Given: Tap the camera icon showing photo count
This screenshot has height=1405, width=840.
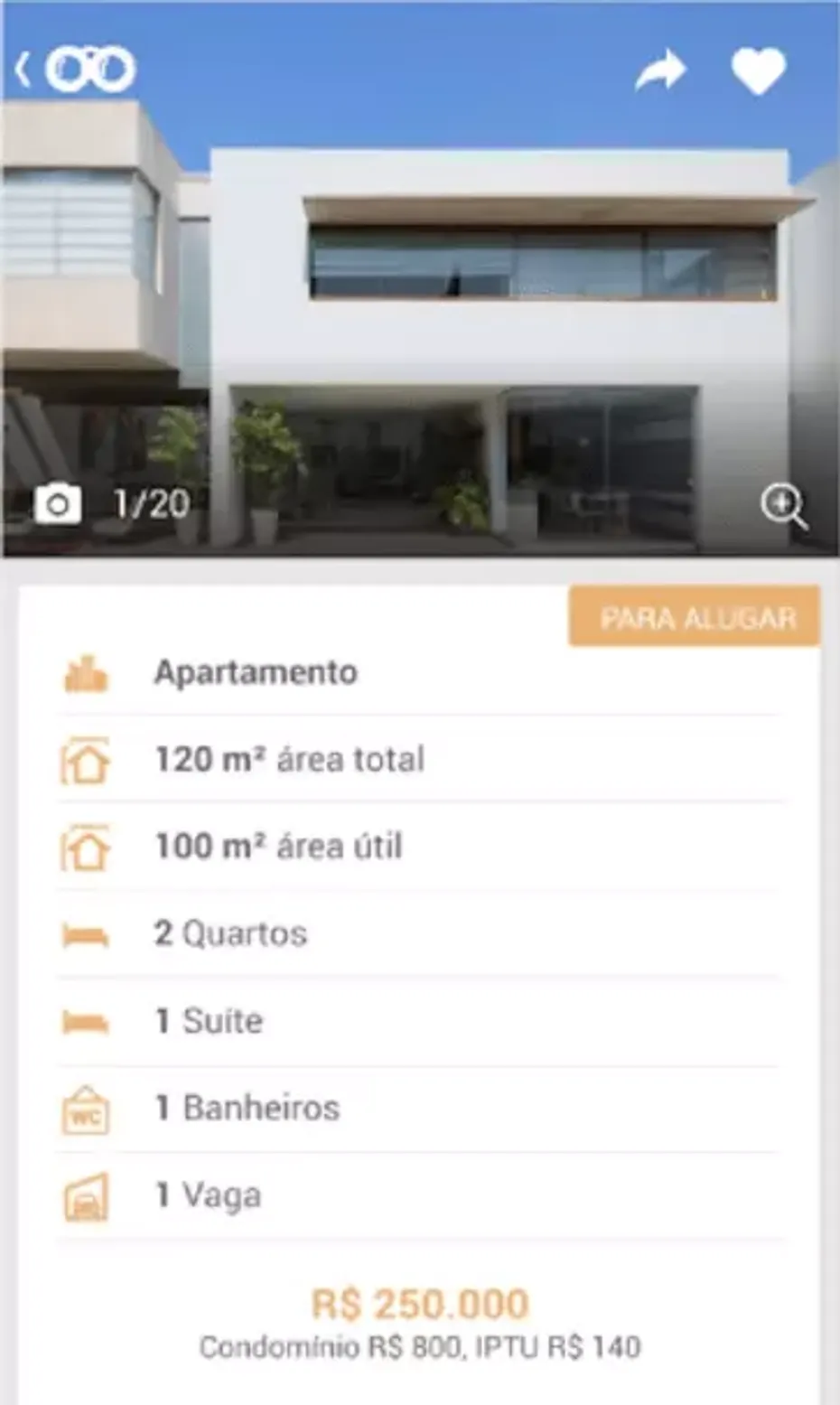Looking at the screenshot, I should coord(60,503).
